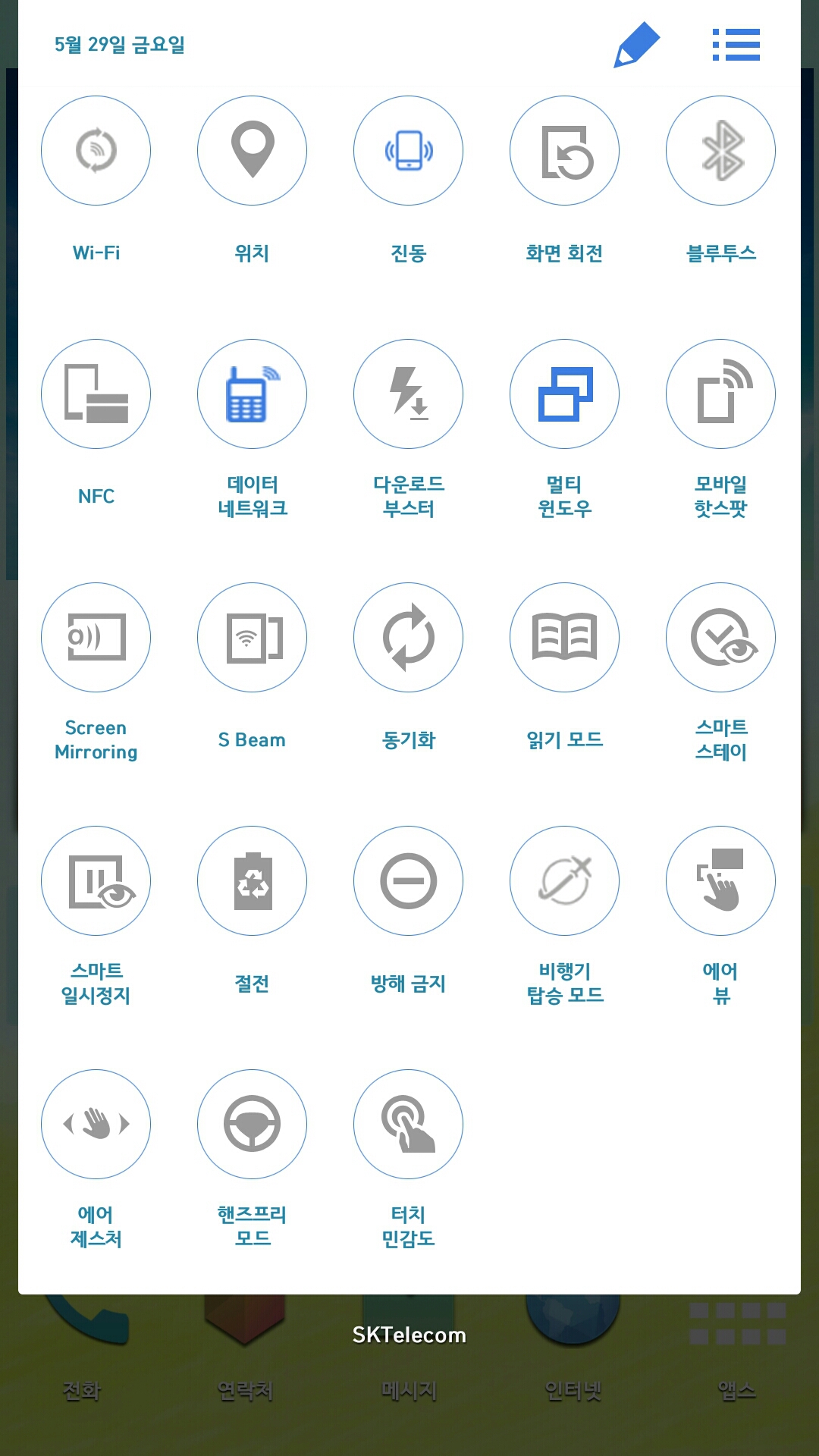Toggle 동기화 (sync)
The image size is (819, 1456).
(409, 638)
